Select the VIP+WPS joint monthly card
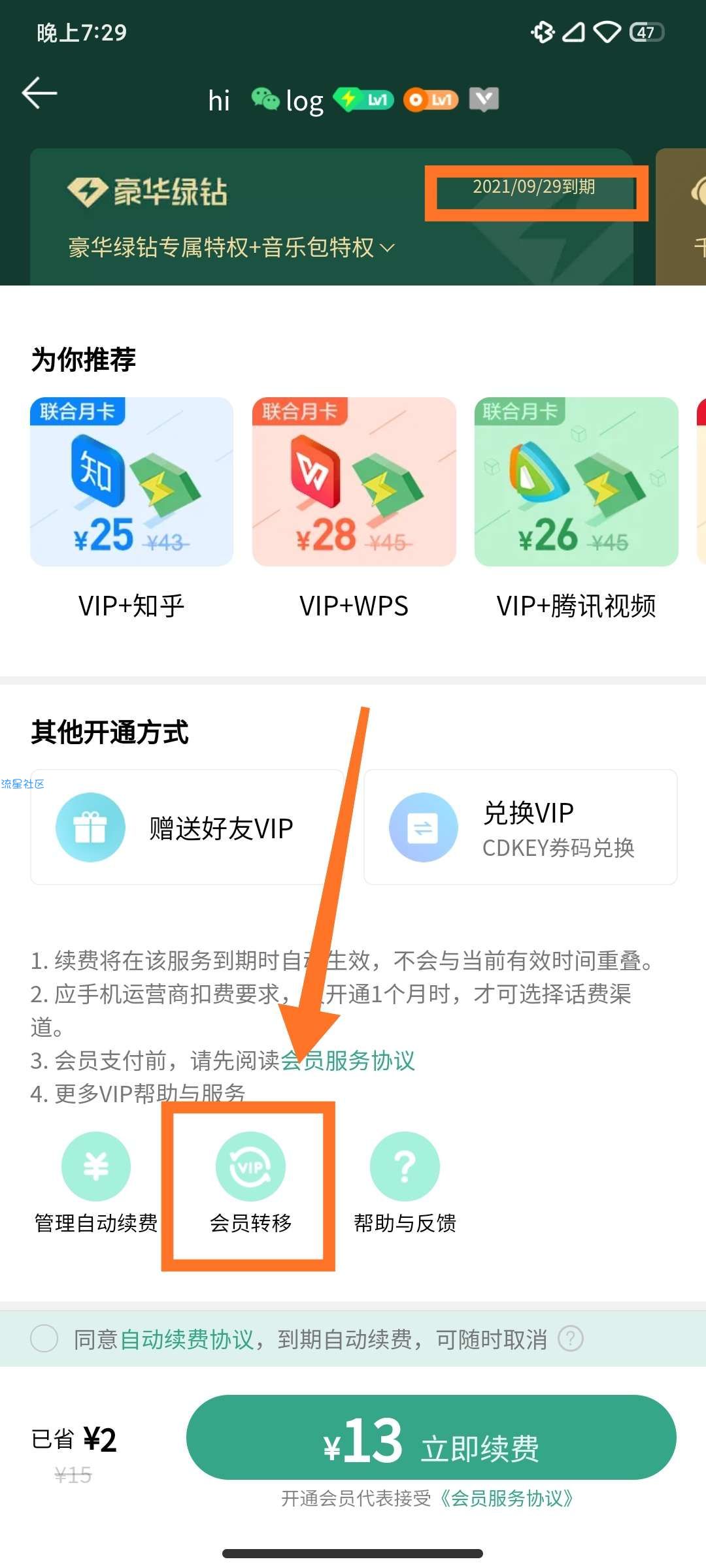The width and height of the screenshot is (706, 1568). click(x=354, y=482)
